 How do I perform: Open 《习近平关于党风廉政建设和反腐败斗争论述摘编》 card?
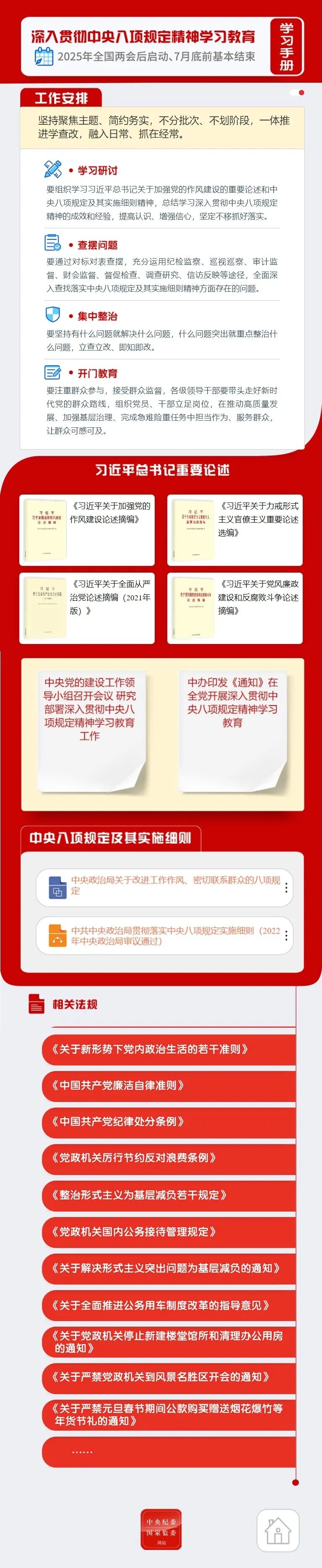(234, 607)
